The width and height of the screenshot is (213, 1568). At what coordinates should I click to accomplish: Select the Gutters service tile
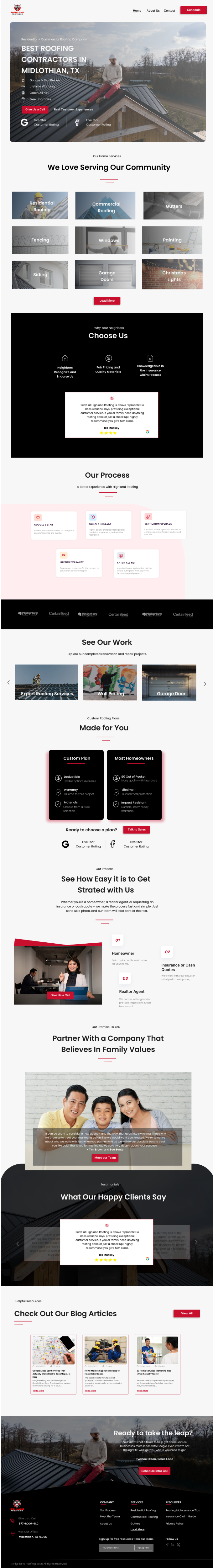pos(174,206)
